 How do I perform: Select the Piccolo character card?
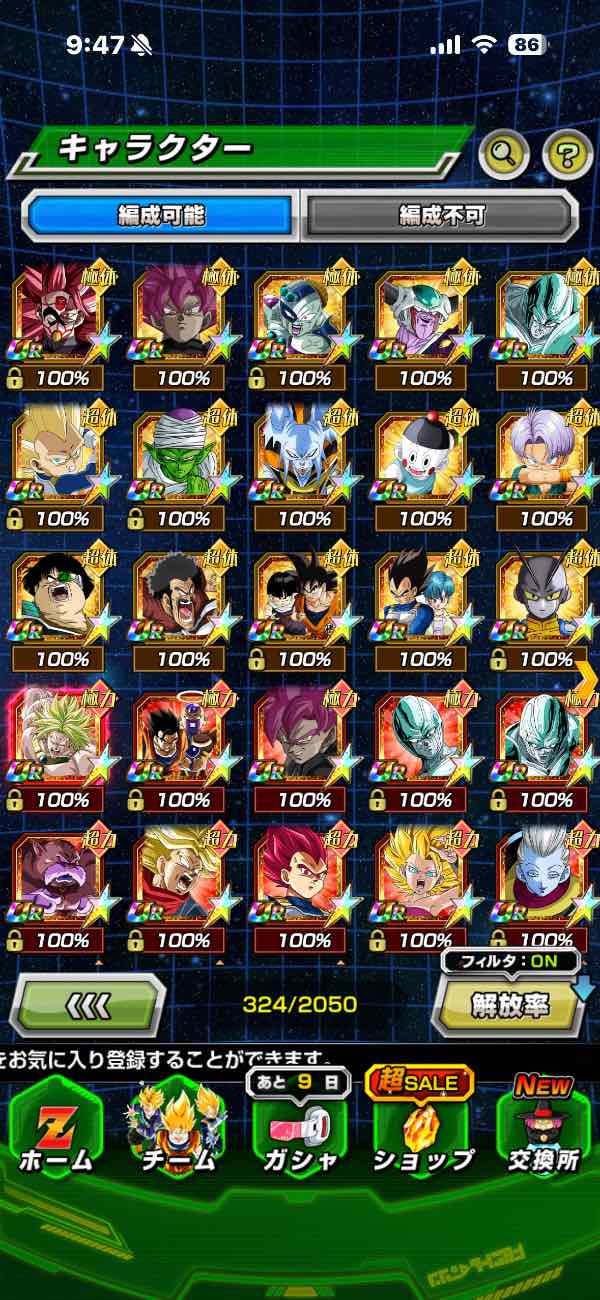click(x=184, y=466)
